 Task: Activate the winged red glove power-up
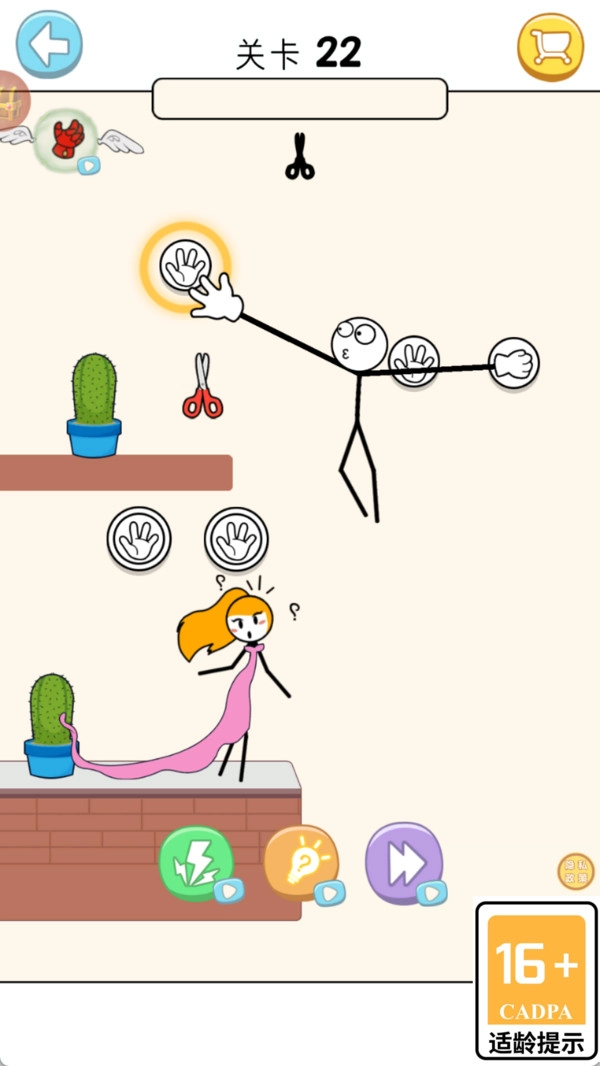67,139
